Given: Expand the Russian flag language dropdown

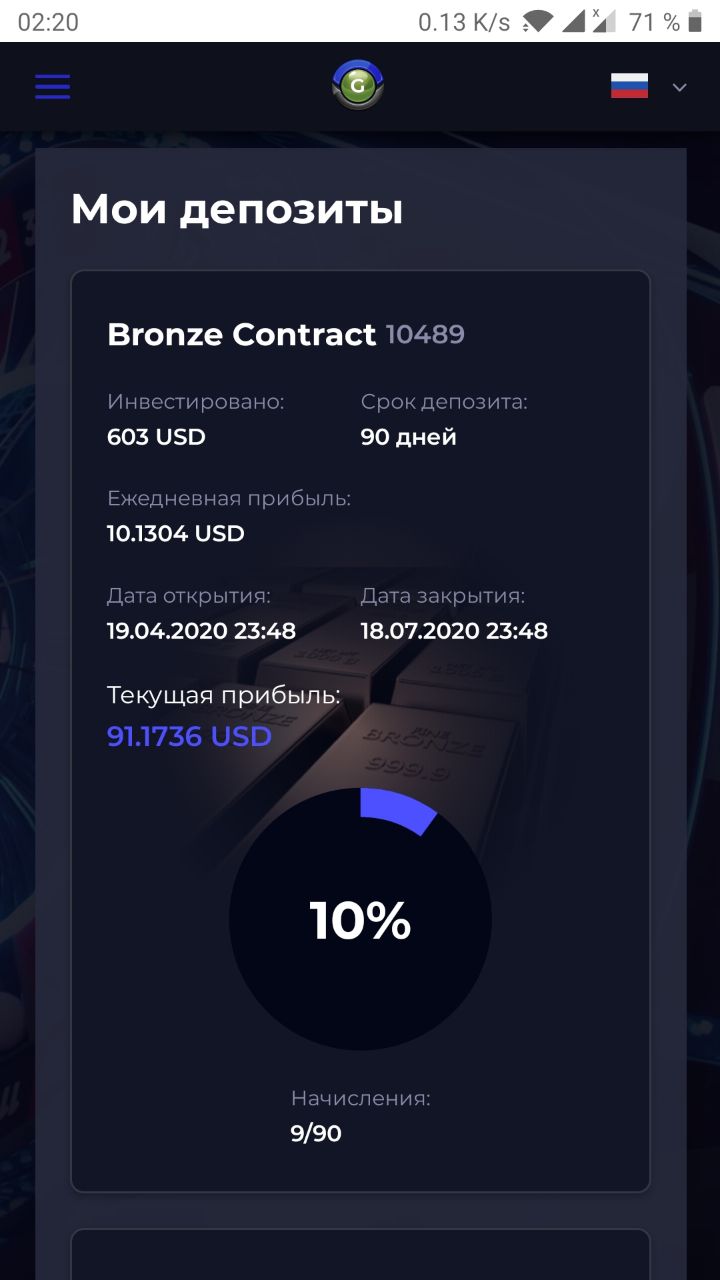Looking at the screenshot, I should coord(649,87).
